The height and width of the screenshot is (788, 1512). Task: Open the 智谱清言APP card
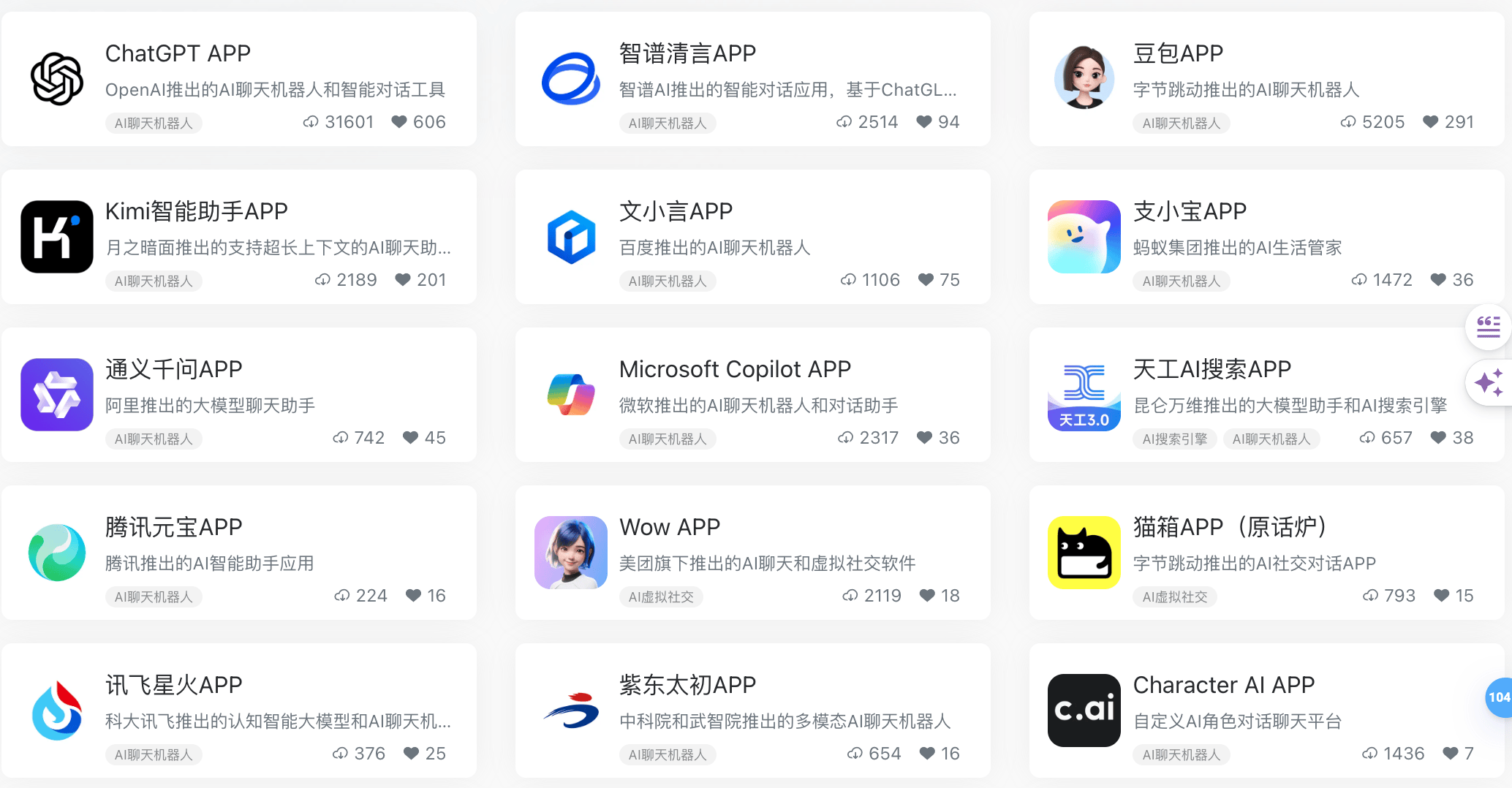[687, 54]
